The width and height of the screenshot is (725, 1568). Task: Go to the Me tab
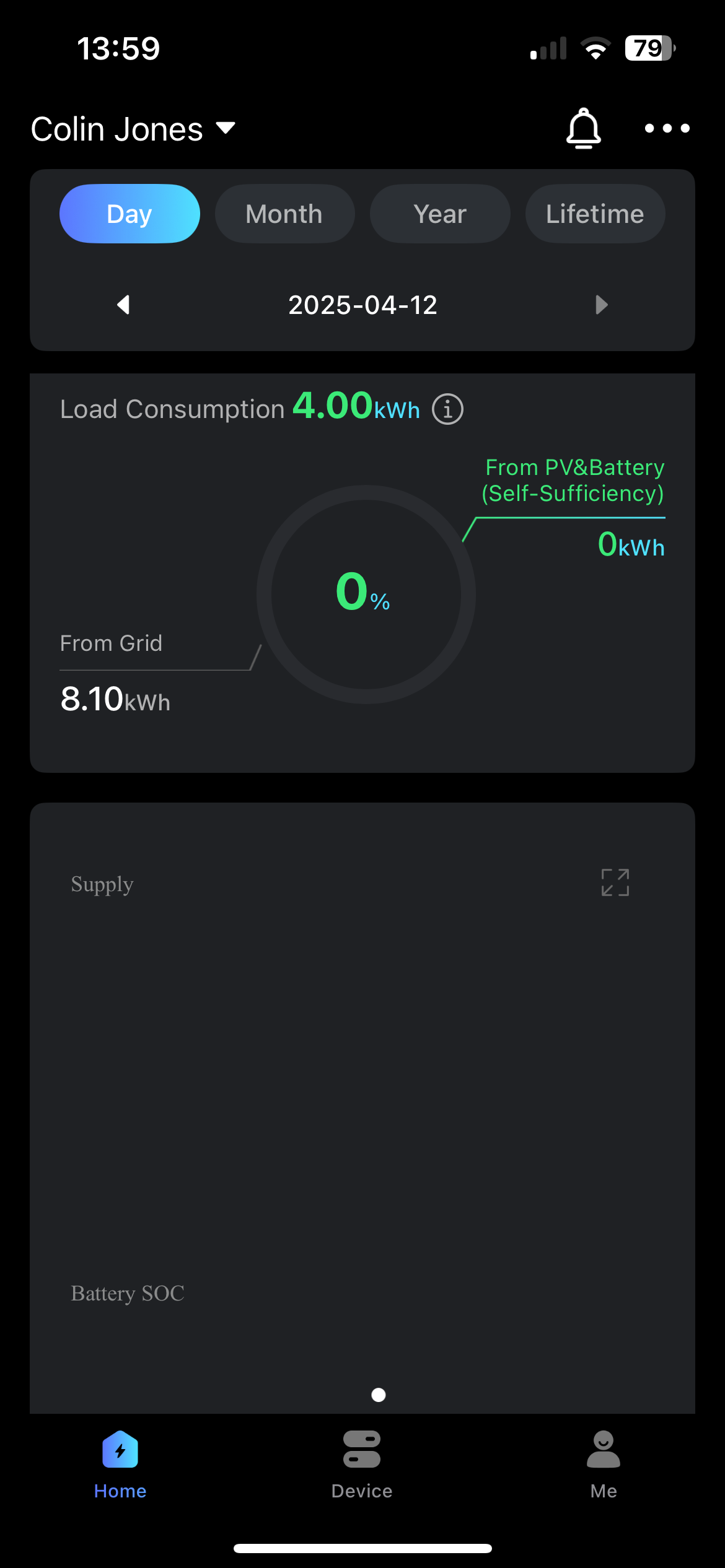click(x=604, y=1464)
